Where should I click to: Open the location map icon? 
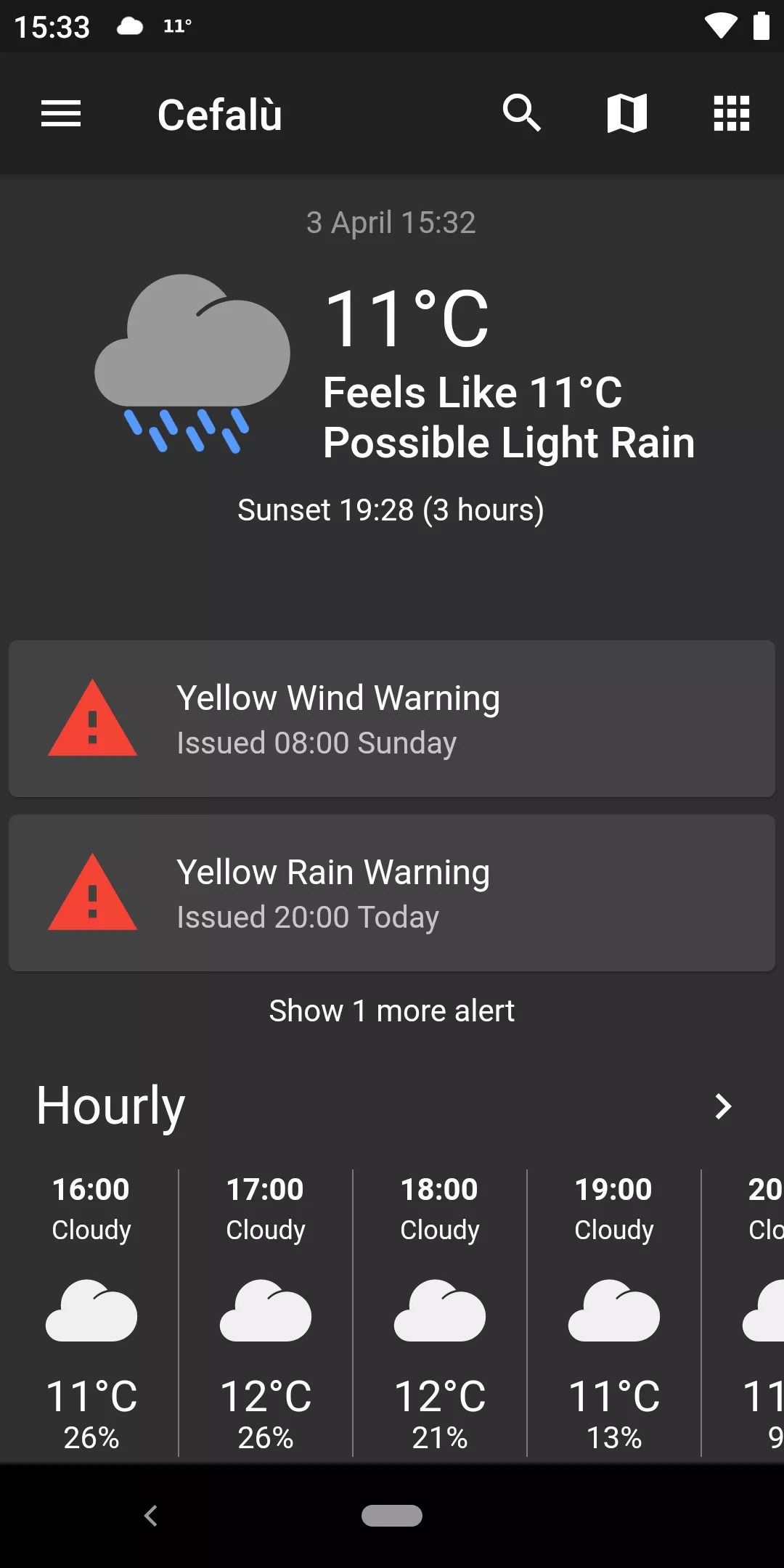(626, 113)
